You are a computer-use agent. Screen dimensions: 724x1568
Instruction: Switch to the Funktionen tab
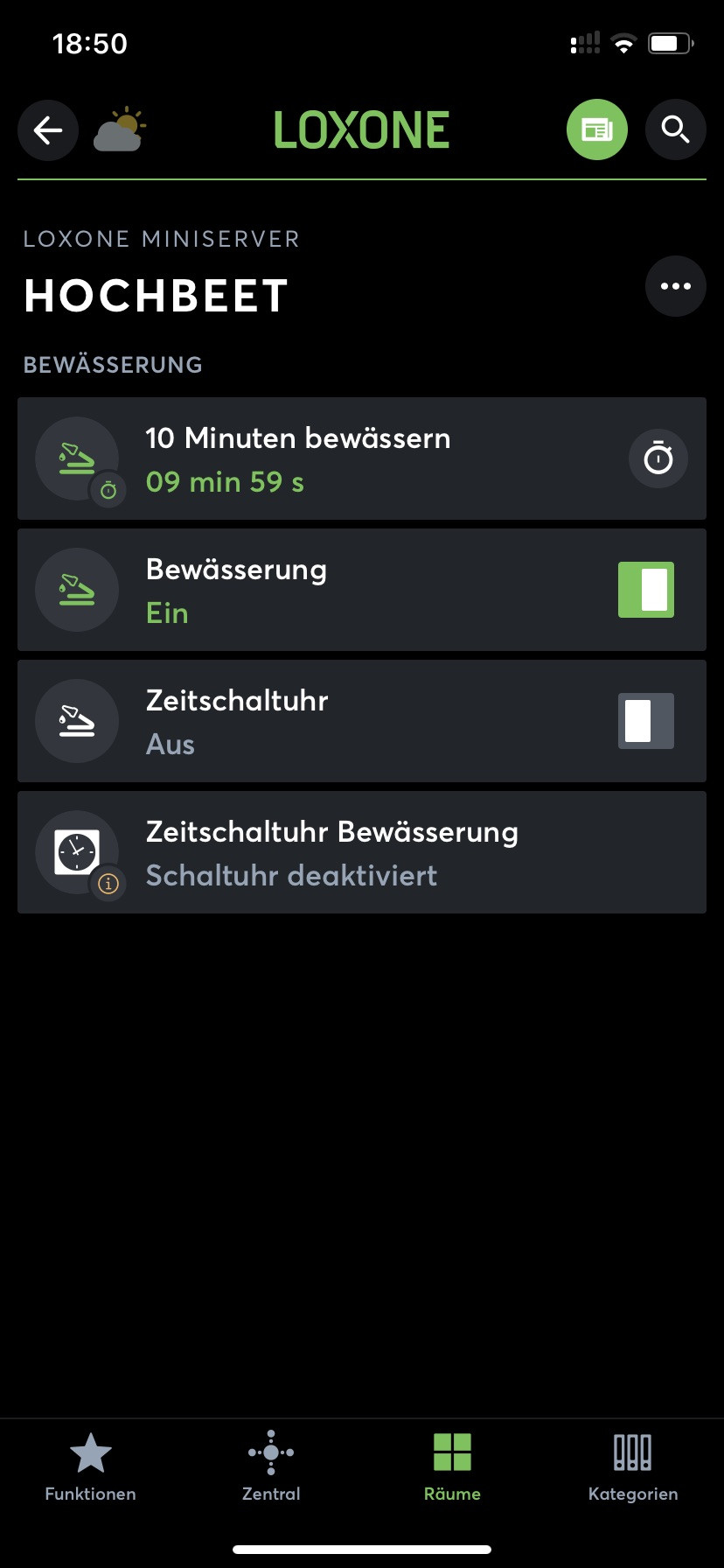pyautogui.click(x=91, y=1466)
